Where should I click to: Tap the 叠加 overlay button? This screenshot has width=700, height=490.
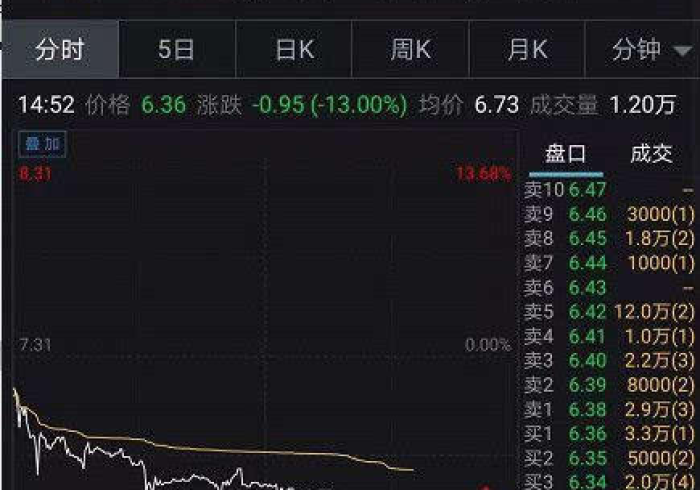click(43, 145)
